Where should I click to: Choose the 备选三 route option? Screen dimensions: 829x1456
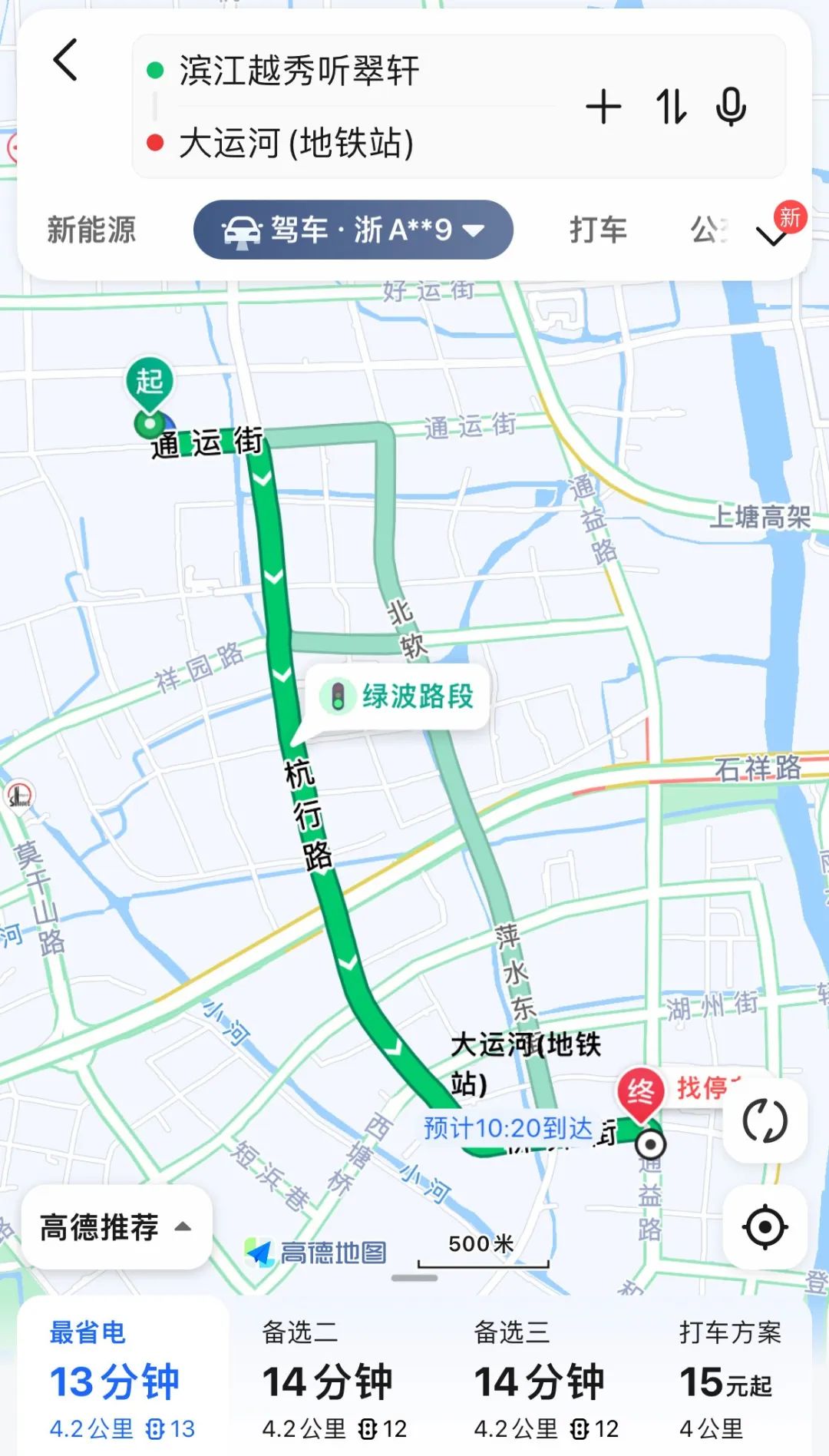coord(547,1380)
